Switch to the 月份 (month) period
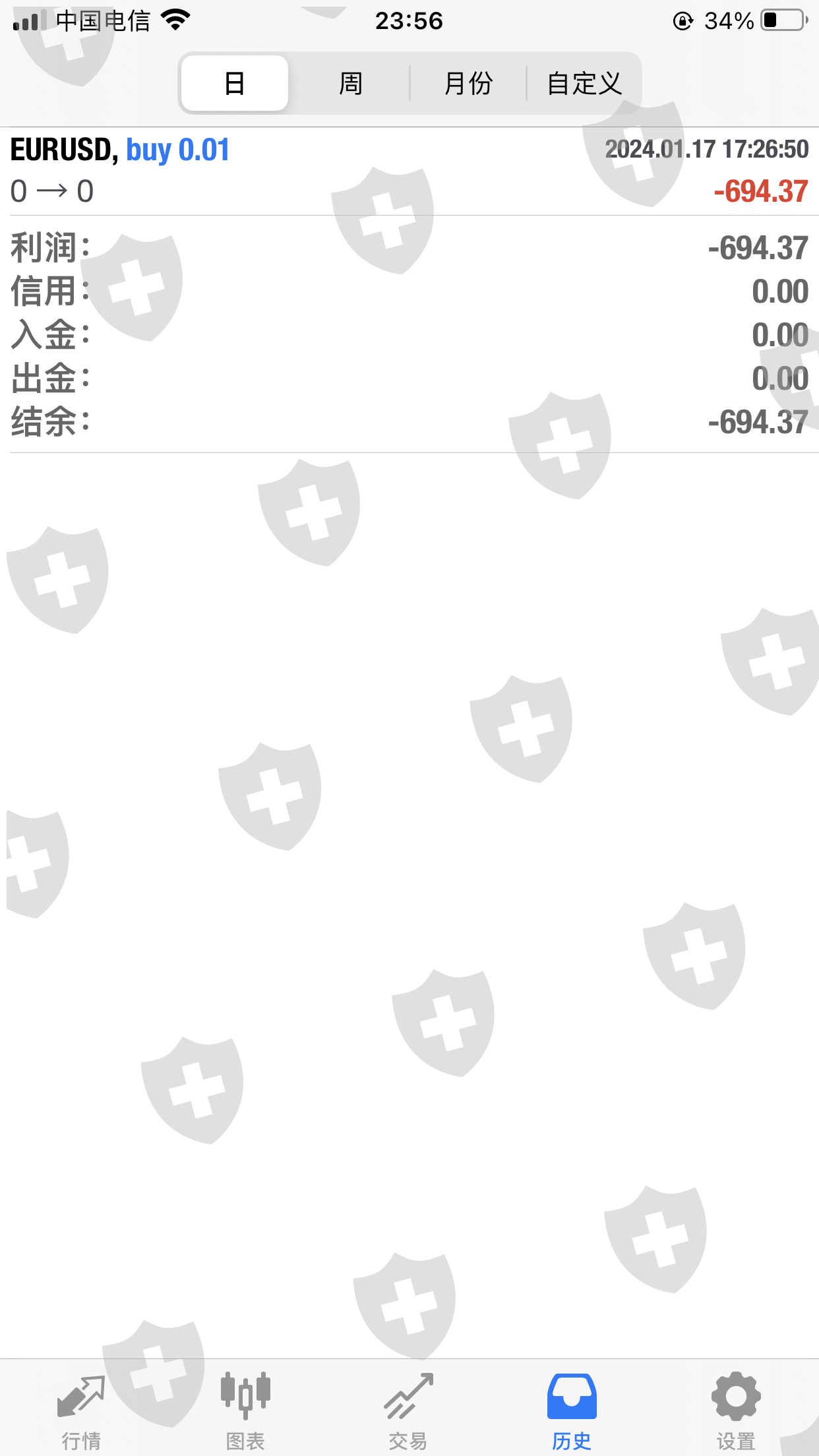The width and height of the screenshot is (819, 1456). click(468, 83)
